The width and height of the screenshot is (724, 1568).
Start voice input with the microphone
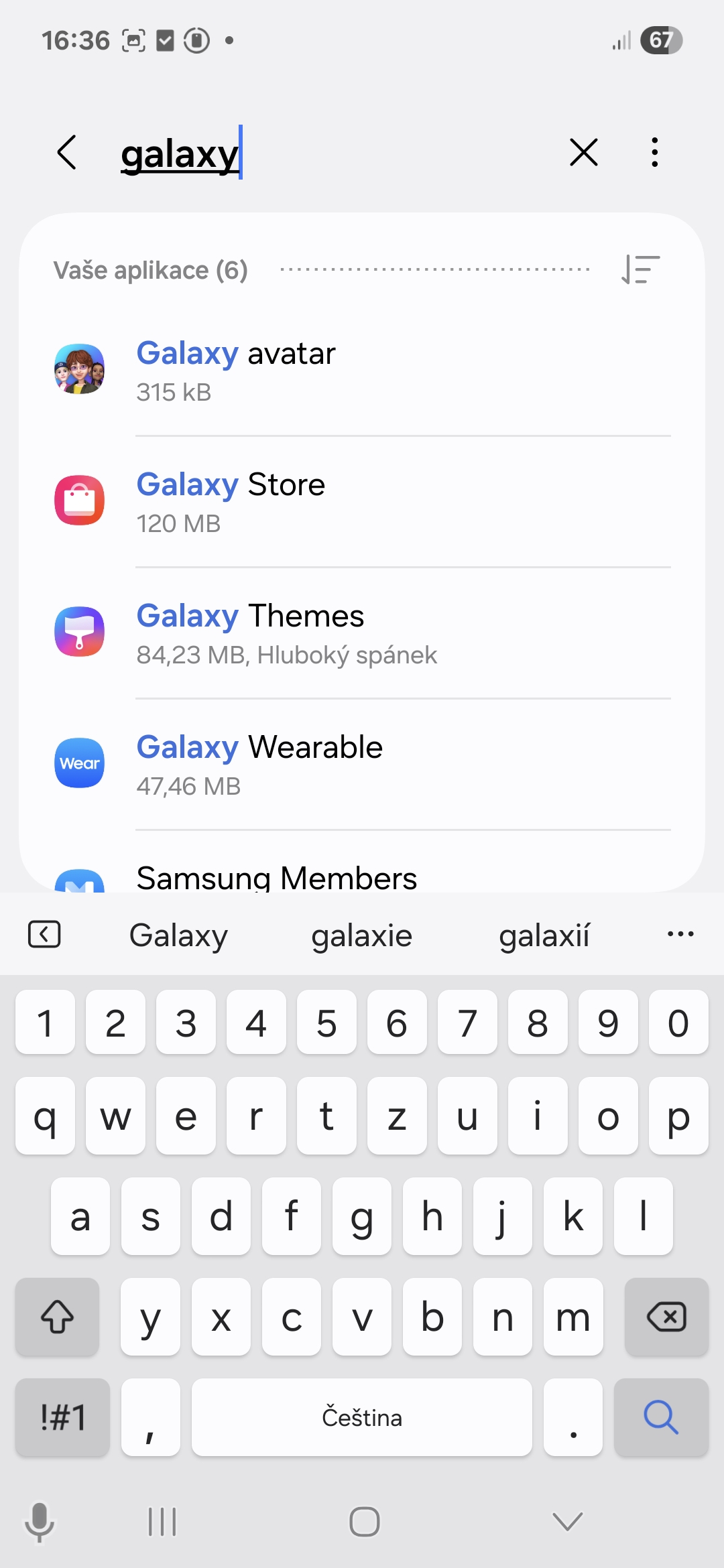[40, 1521]
